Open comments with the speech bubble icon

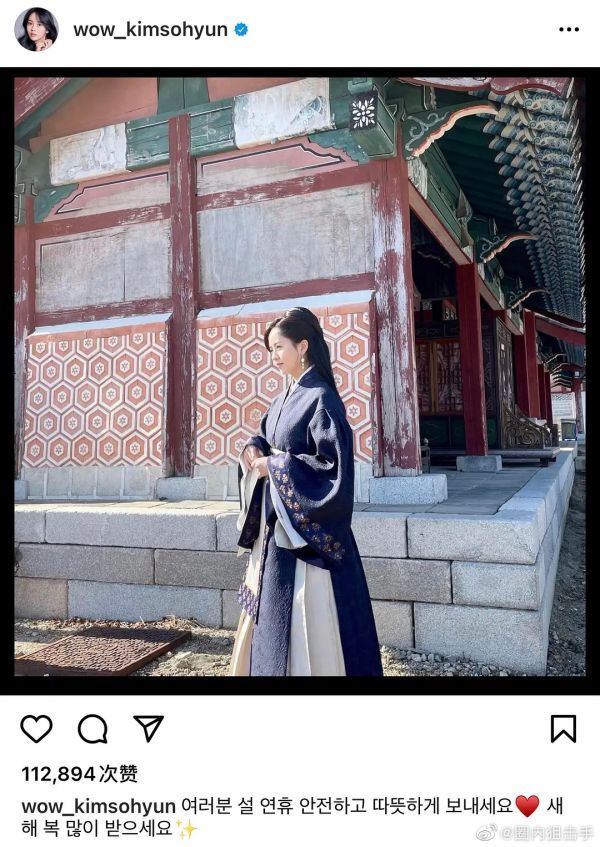[92, 728]
